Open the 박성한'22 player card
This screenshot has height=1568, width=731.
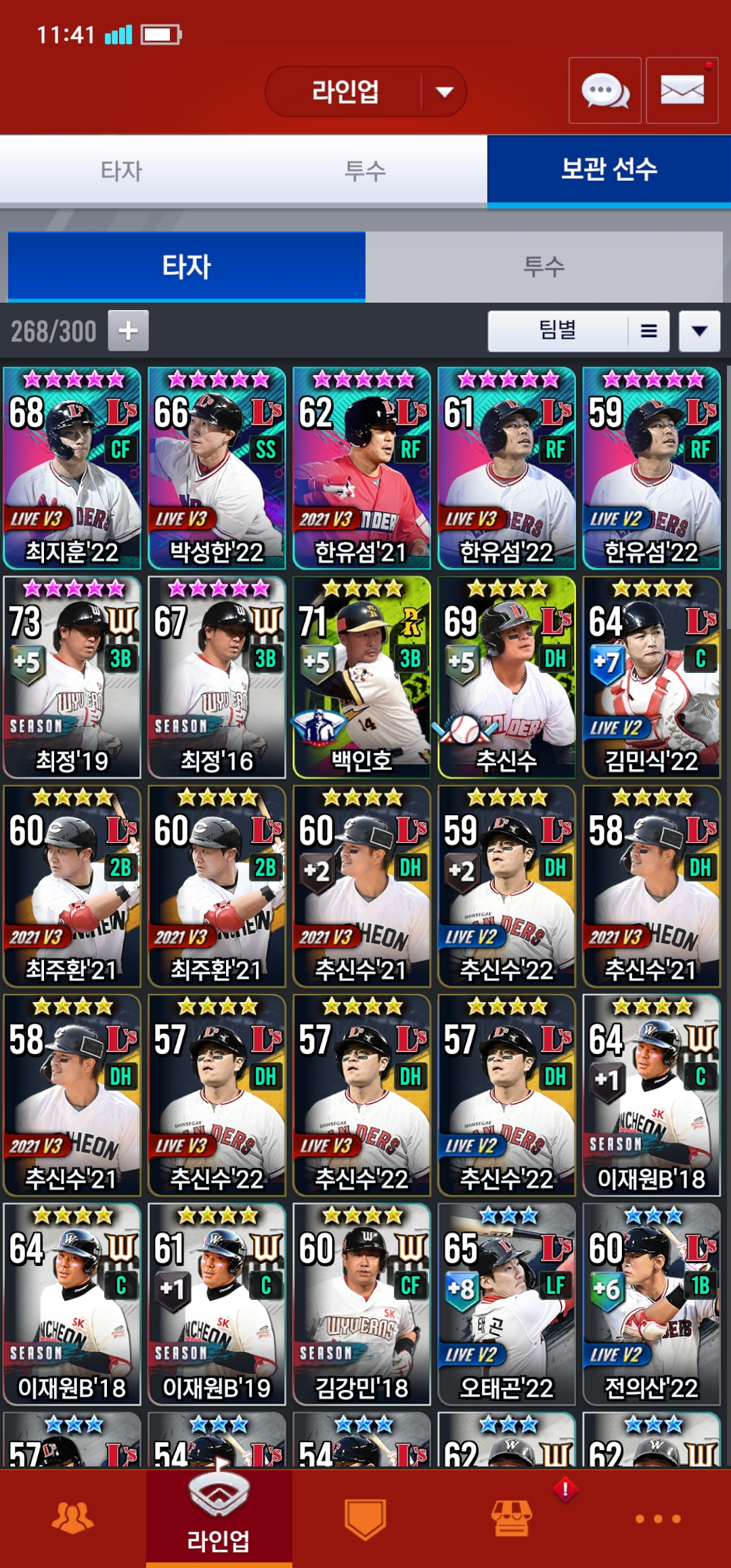217,468
